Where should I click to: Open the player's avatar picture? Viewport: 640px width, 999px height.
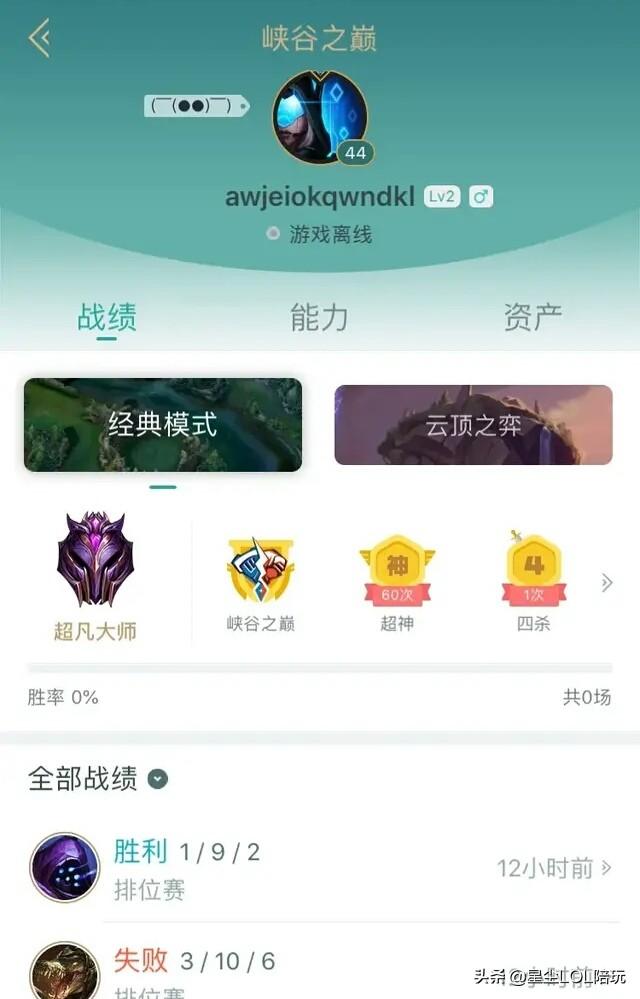319,117
